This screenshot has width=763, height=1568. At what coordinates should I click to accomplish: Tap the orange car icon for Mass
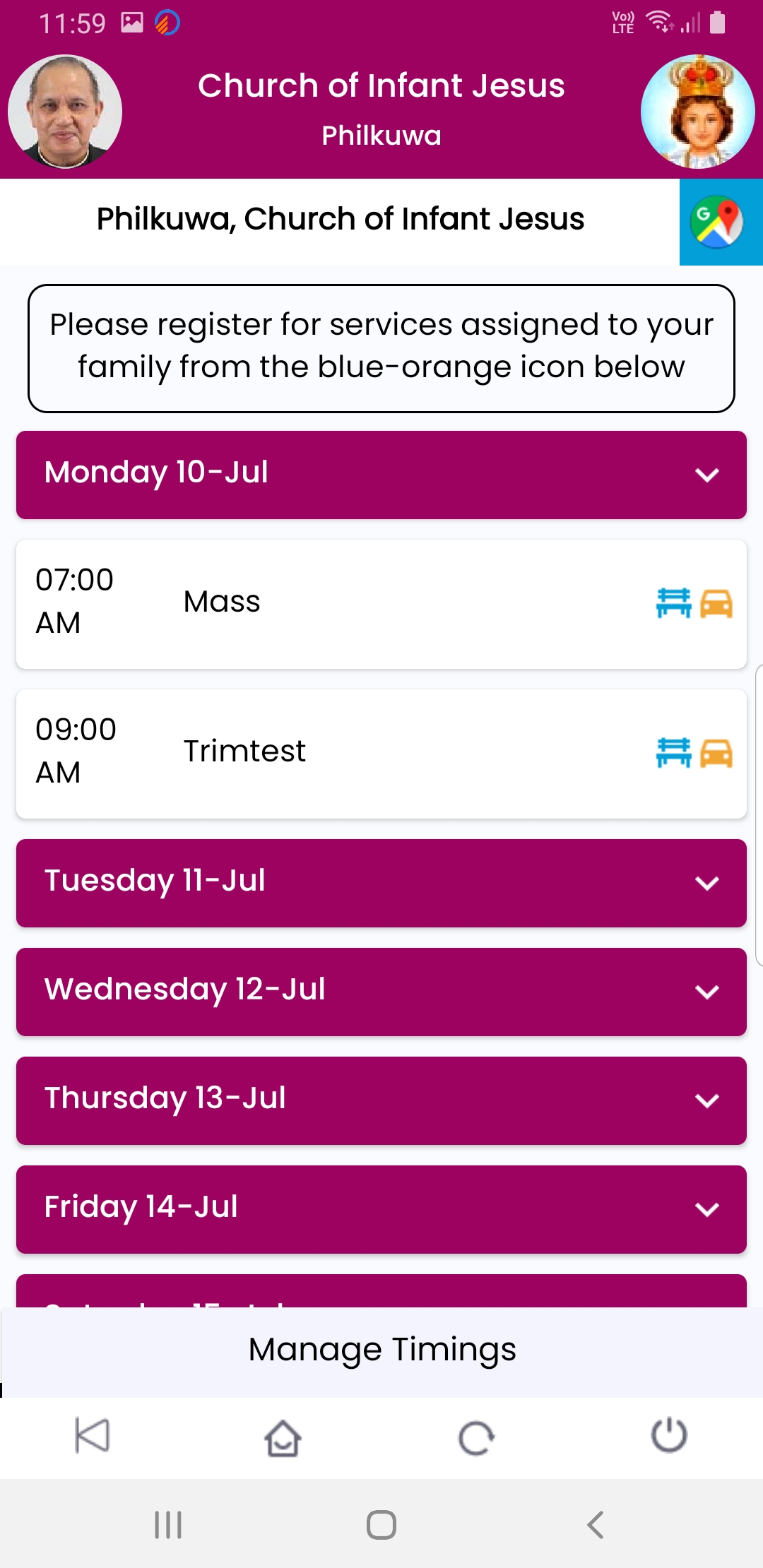(716, 604)
